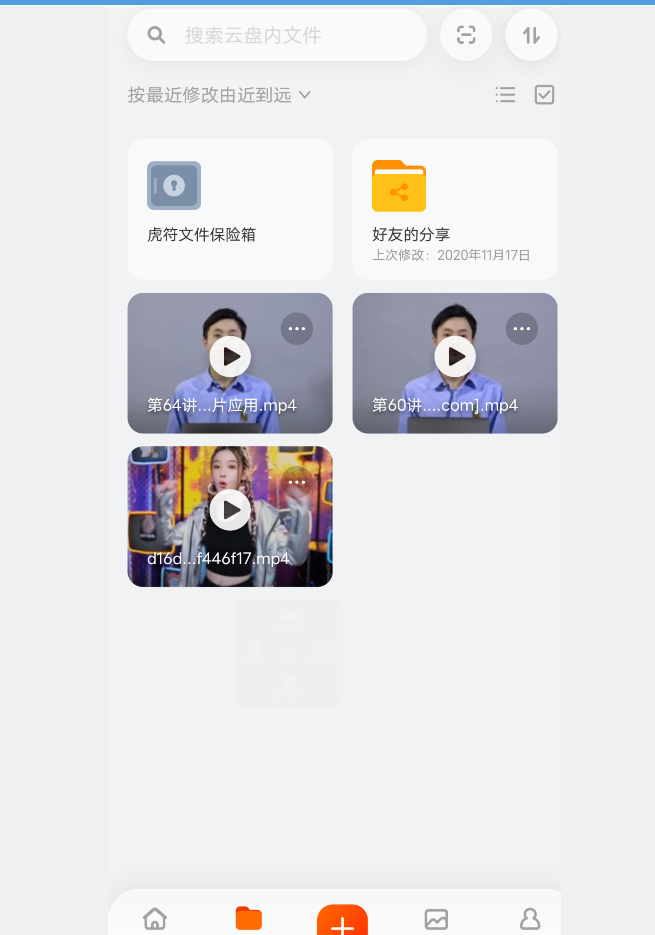Open more options for d16d...f446f17.mp4
This screenshot has height=935, width=655.
297,482
